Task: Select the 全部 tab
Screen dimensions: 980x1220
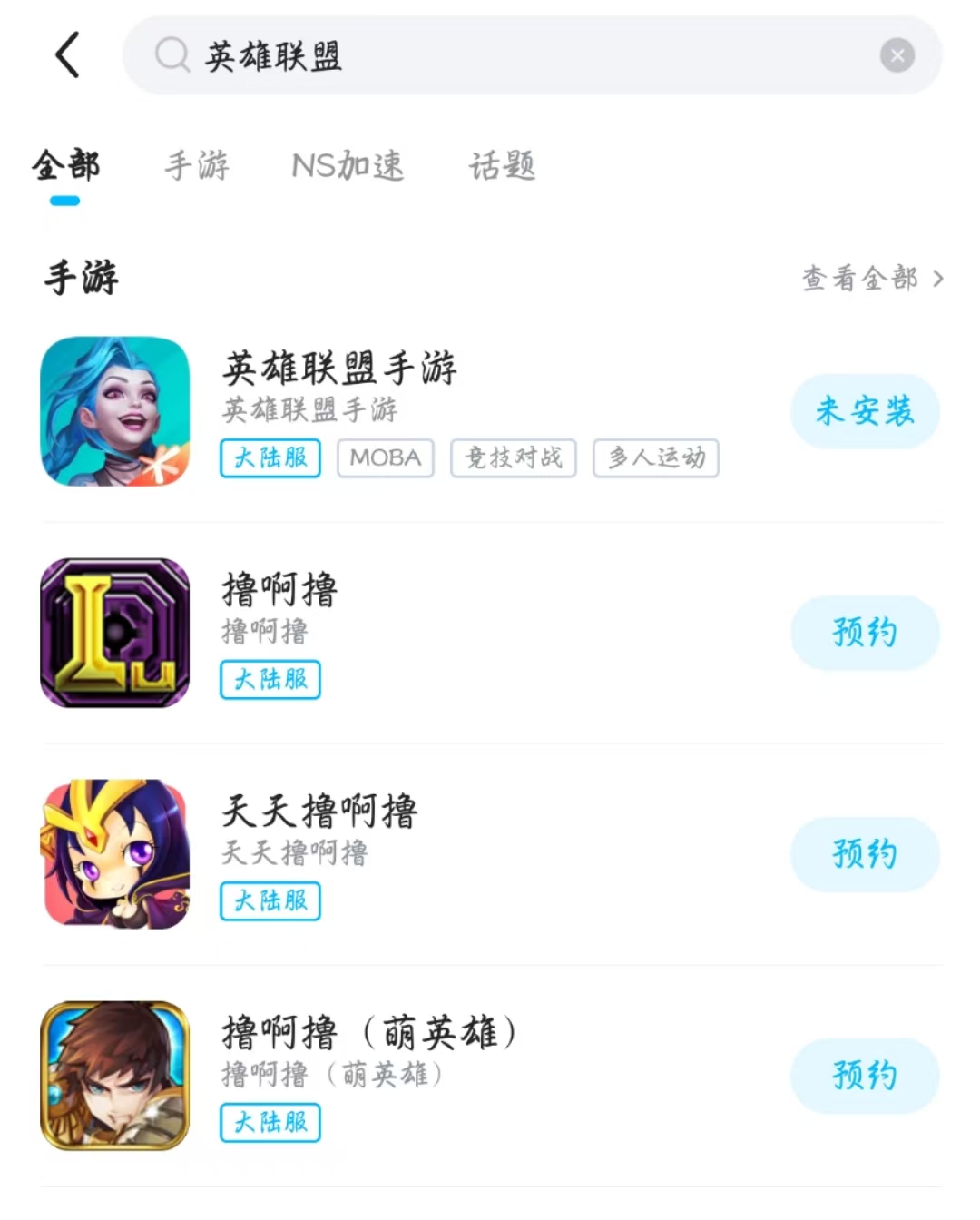Action: tap(65, 166)
